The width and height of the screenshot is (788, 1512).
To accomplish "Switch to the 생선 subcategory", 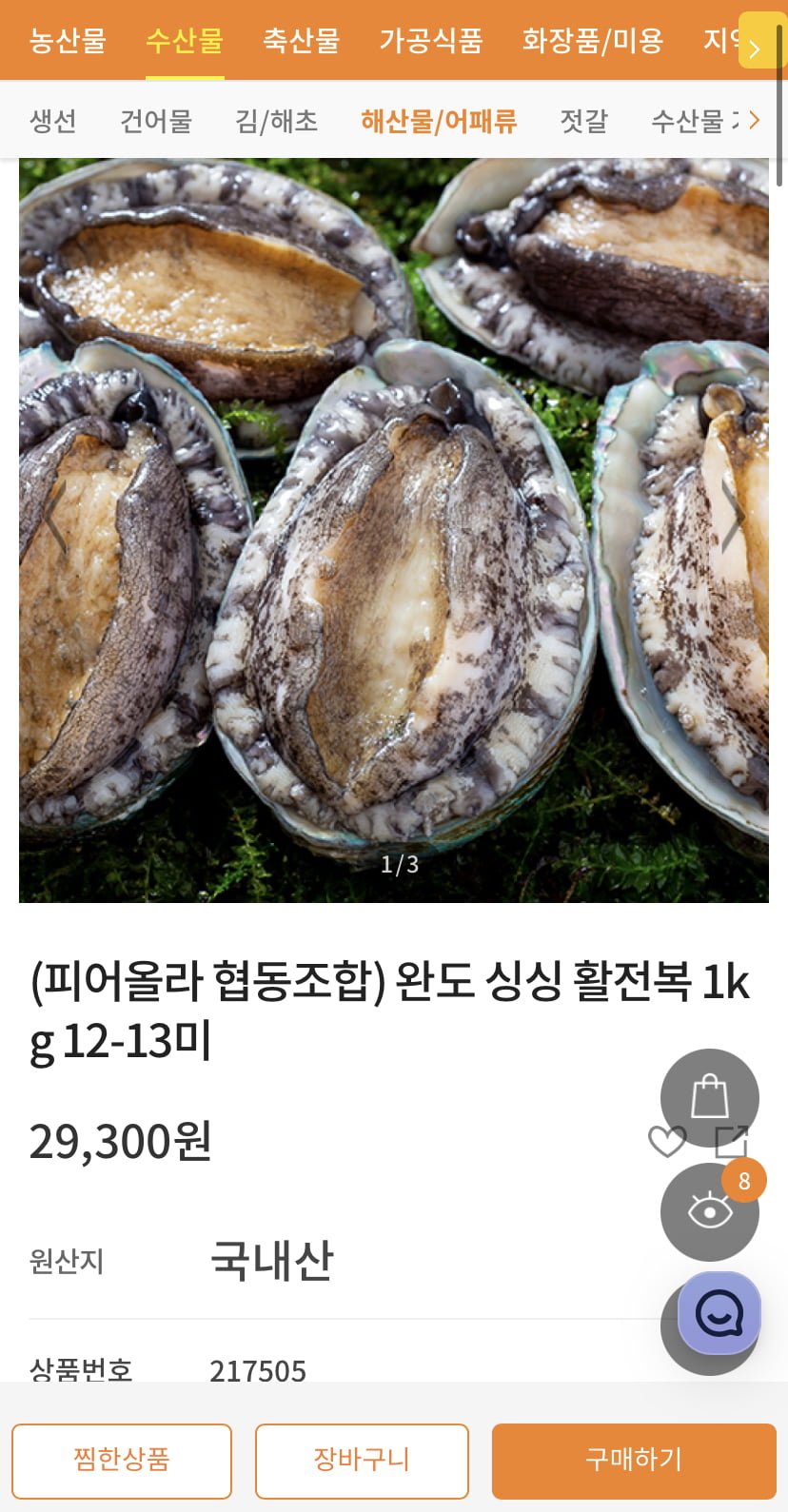I will (x=52, y=121).
